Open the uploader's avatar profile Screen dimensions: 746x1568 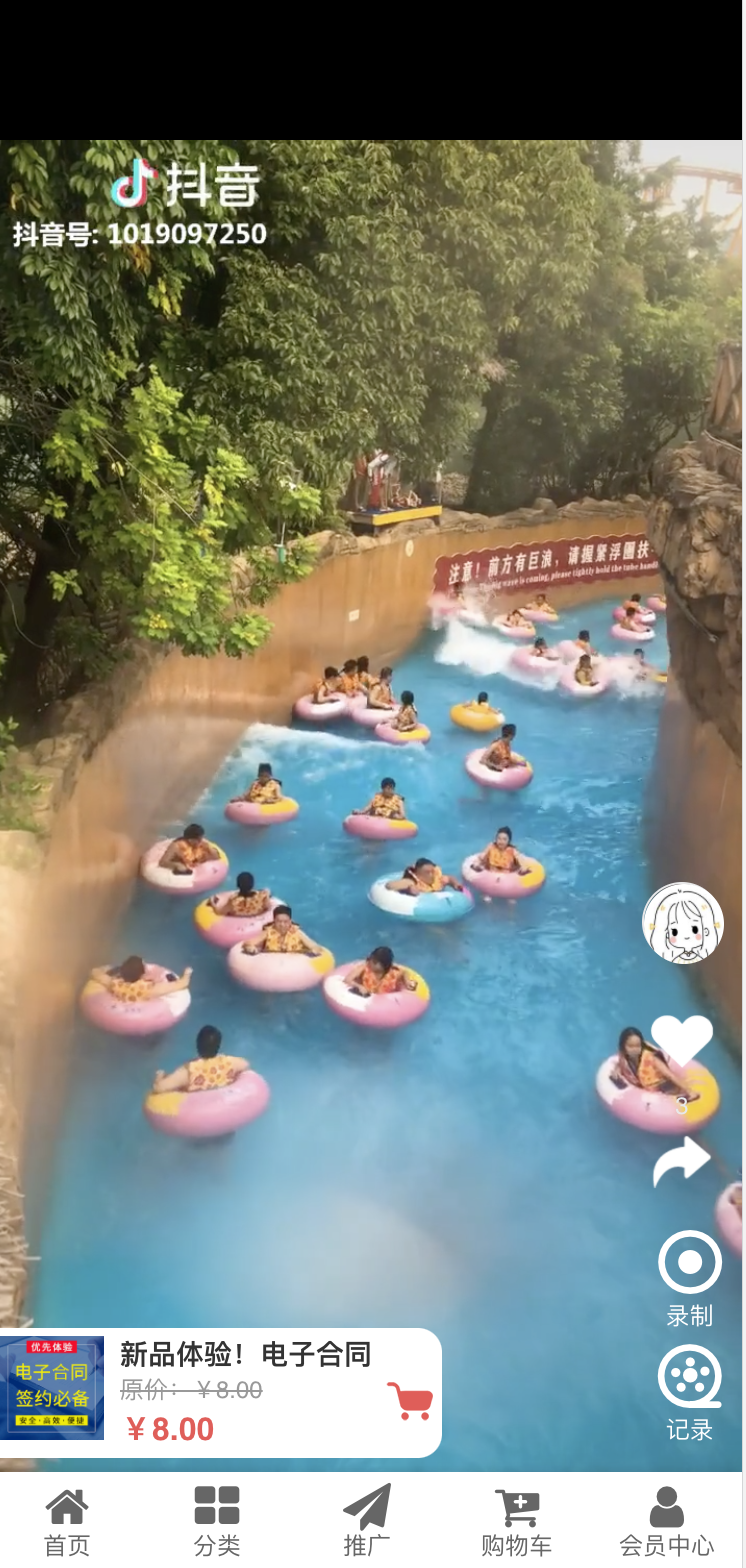click(x=683, y=923)
